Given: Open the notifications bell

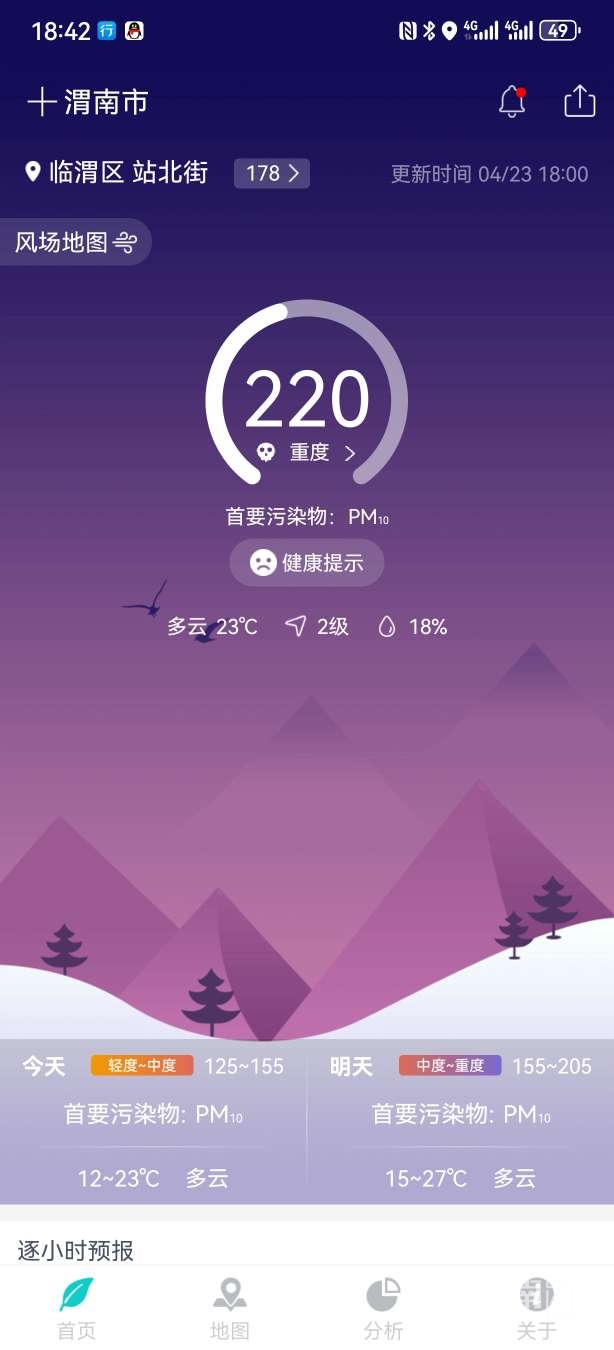Looking at the screenshot, I should pos(512,101).
